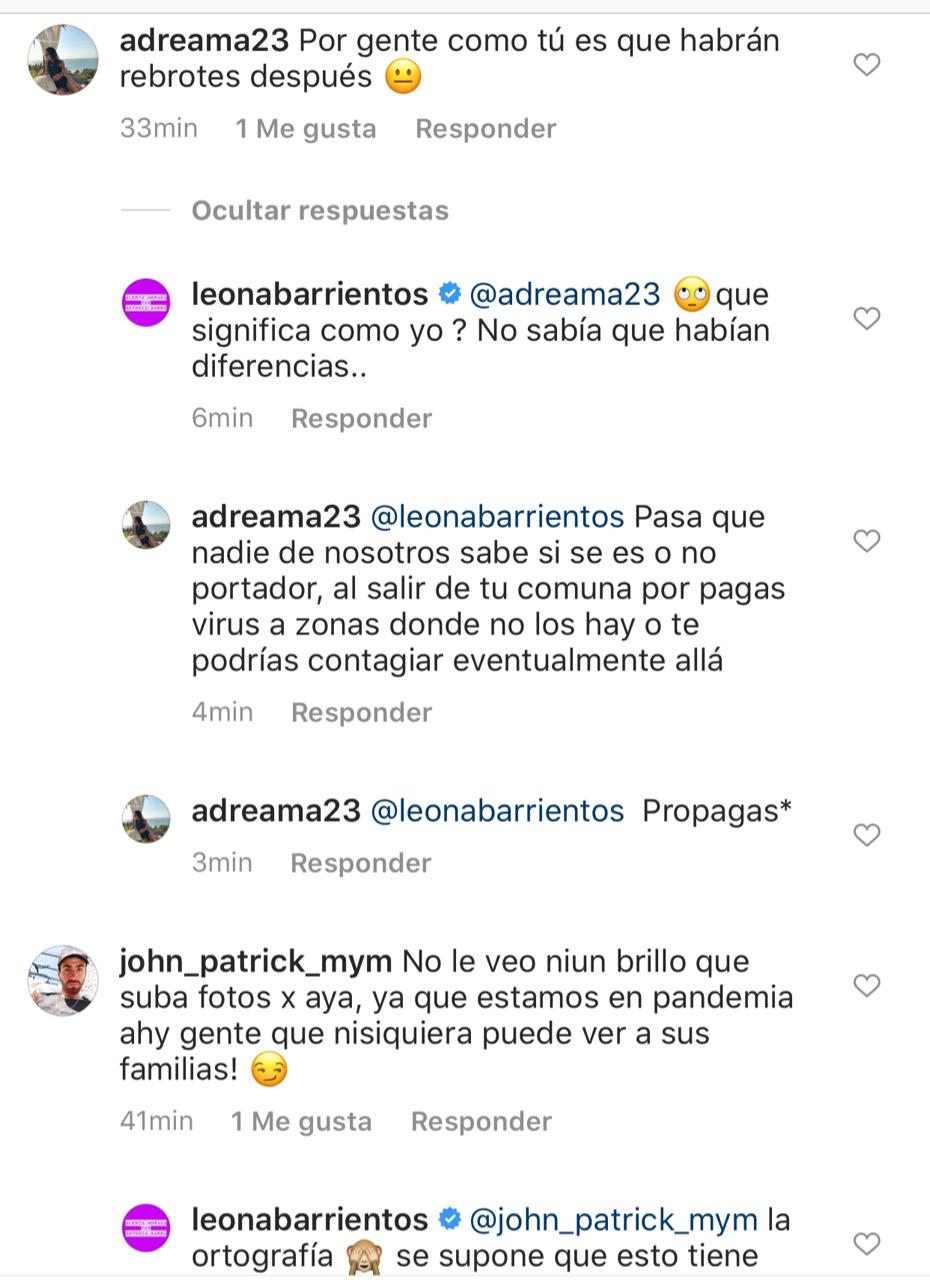The width and height of the screenshot is (930, 1280).
Task: Reply to john_patrick_mym's 41min comment
Action: (x=481, y=1122)
